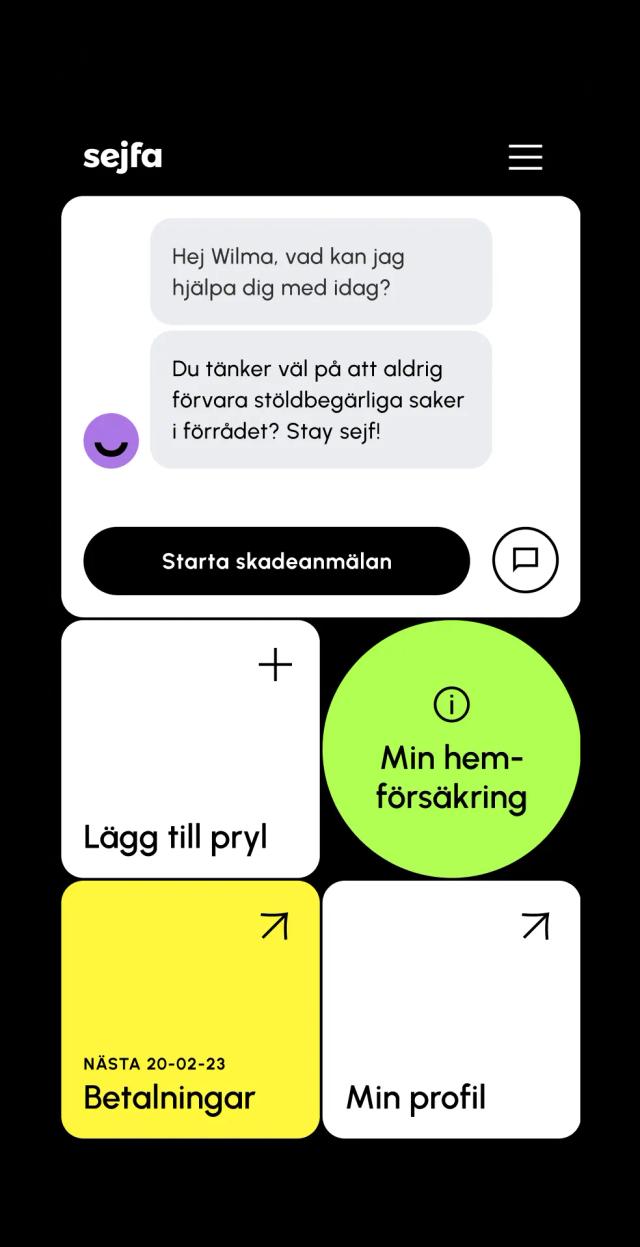Viewport: 640px width, 1247px height.
Task: Open the Lägg till pryl card
Action: pos(190,749)
